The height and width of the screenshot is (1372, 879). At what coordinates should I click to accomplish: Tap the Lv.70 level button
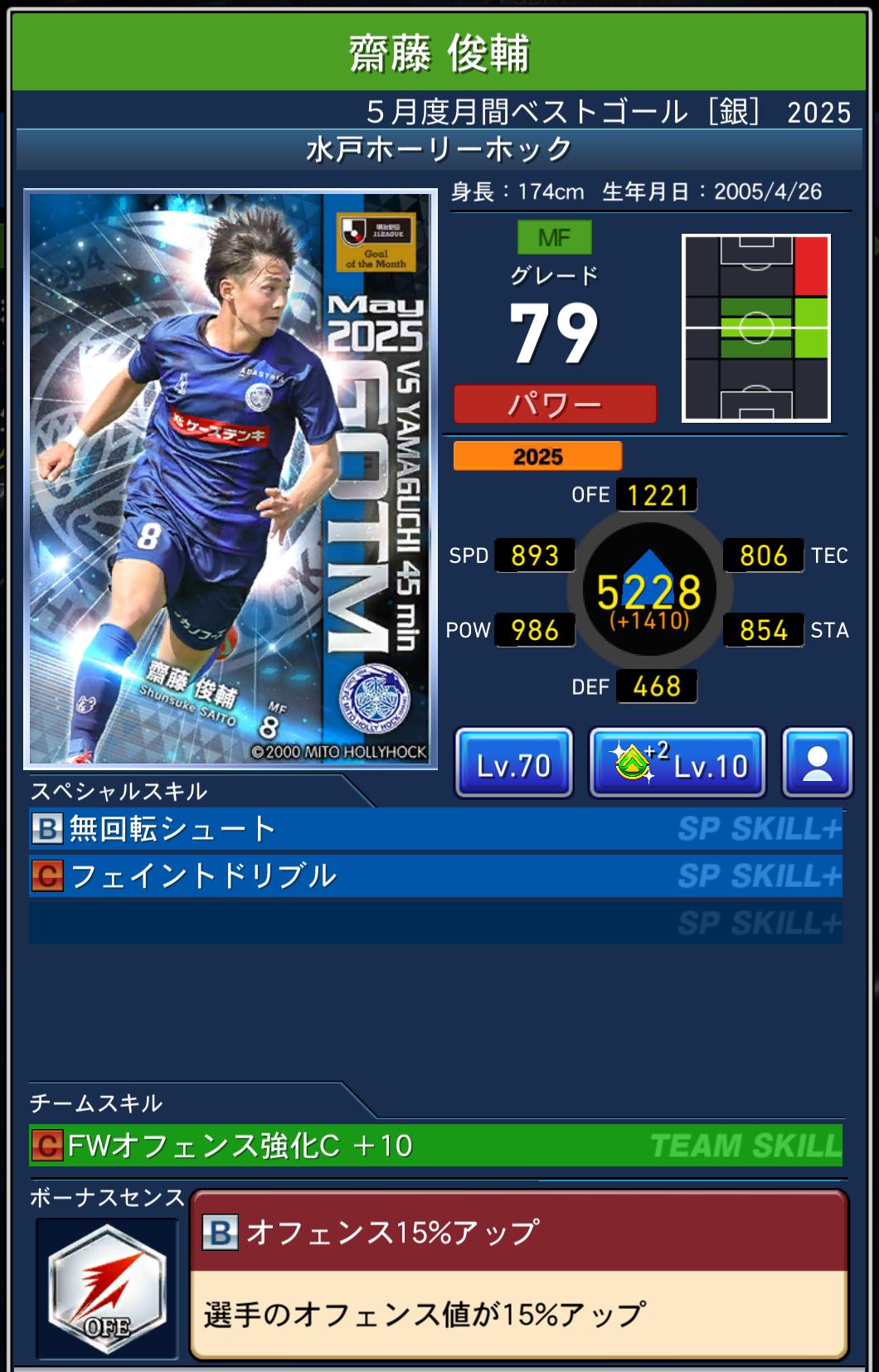click(513, 764)
